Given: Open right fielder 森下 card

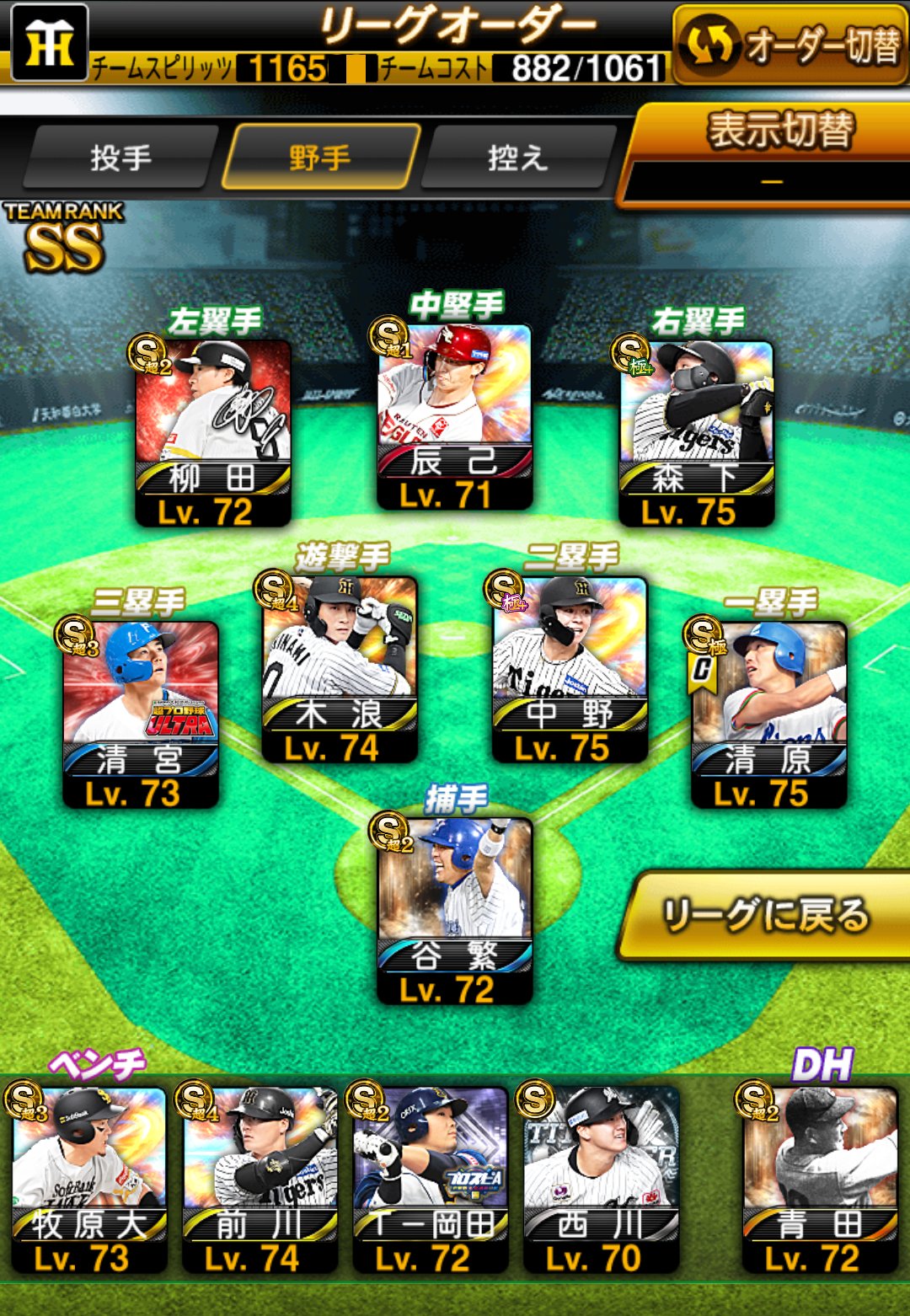Looking at the screenshot, I should [696, 431].
